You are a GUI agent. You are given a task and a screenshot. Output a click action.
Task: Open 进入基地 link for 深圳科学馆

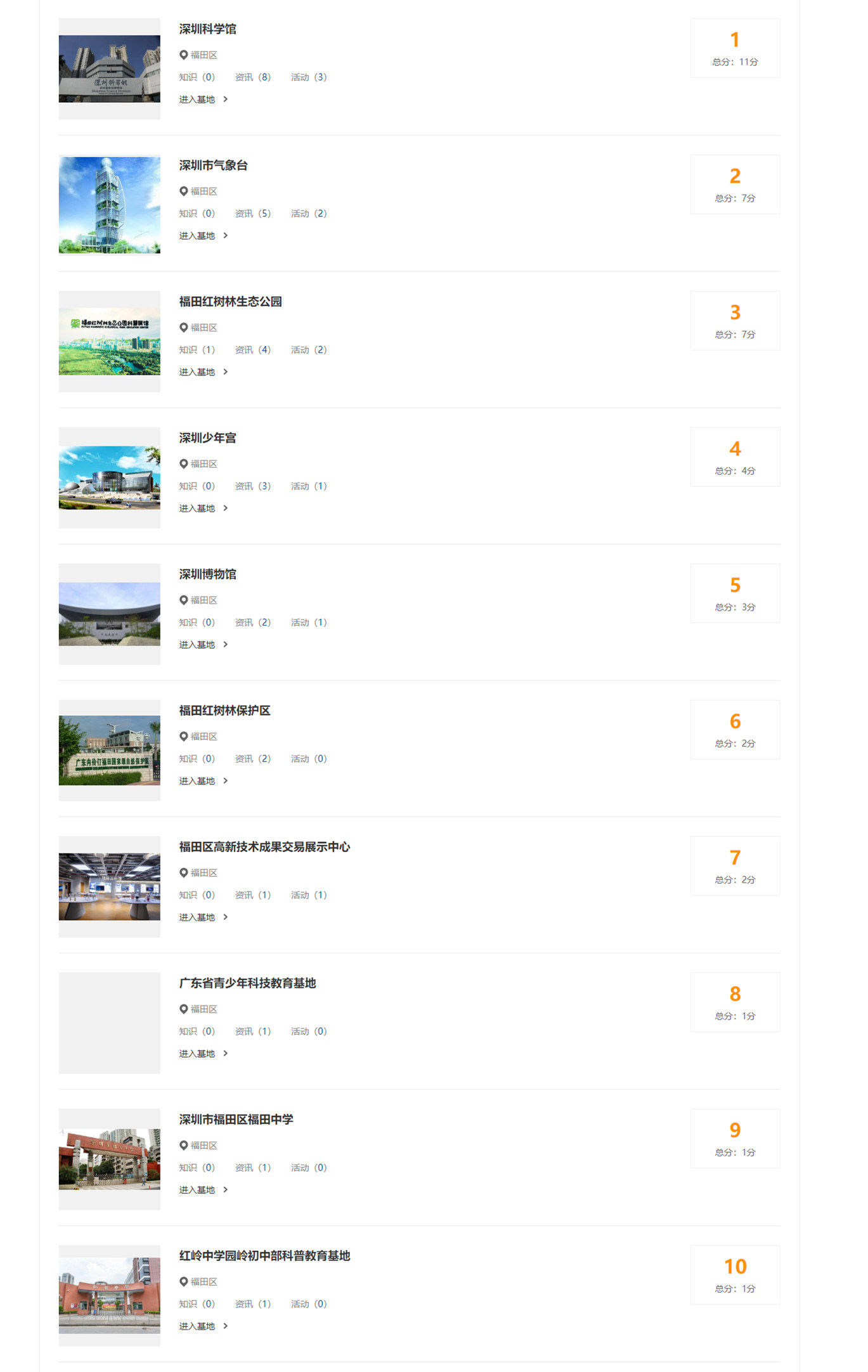pos(203,100)
